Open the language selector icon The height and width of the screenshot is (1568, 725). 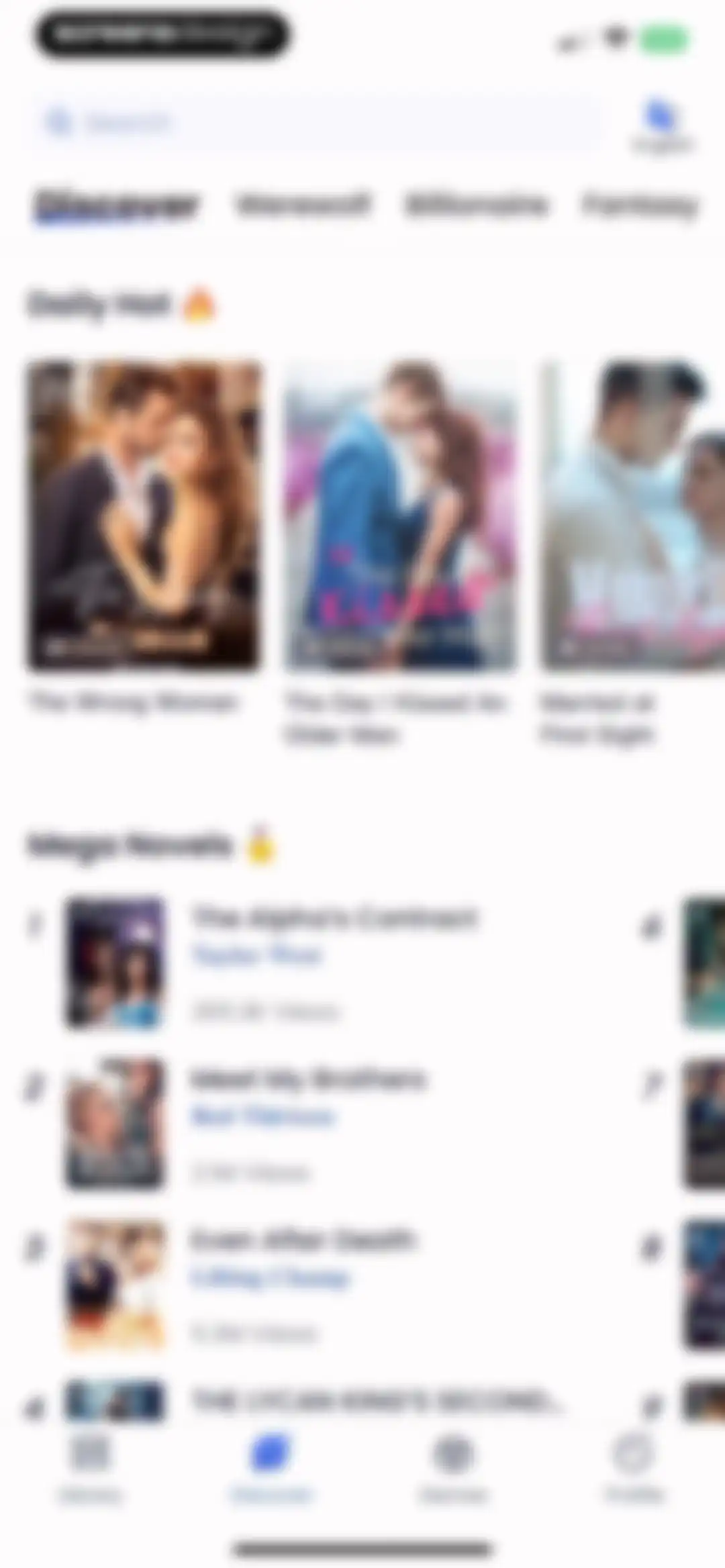point(662,125)
